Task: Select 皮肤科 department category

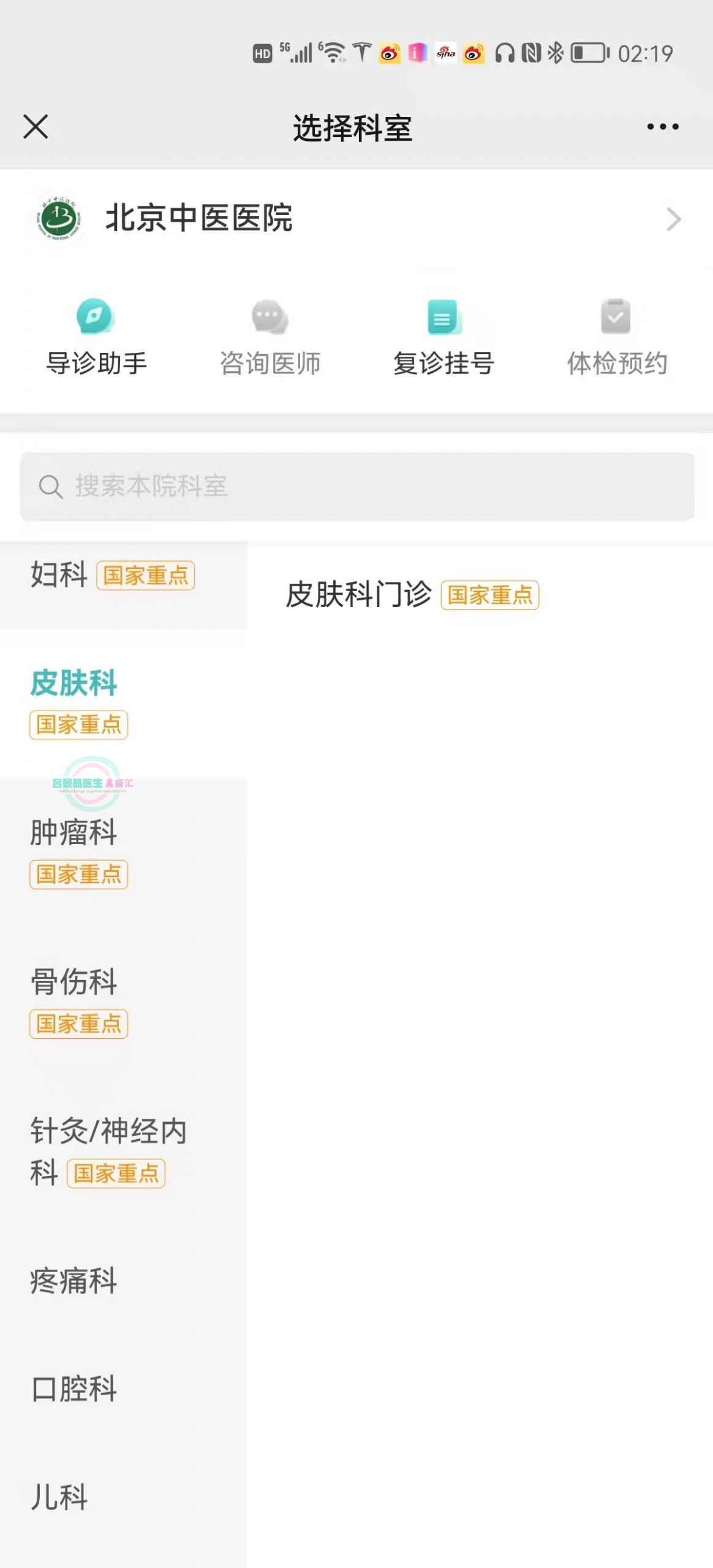Action: (x=123, y=704)
